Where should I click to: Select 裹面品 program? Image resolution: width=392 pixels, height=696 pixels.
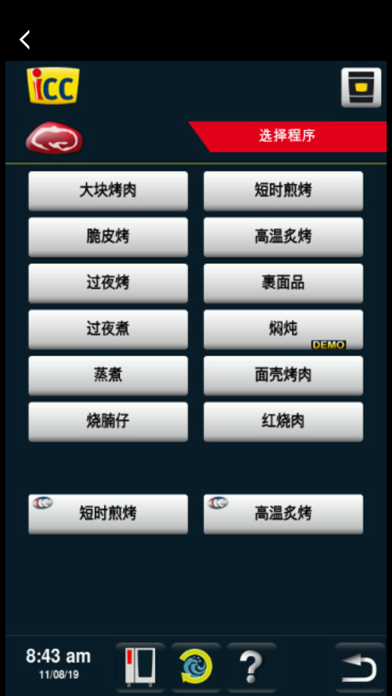(283, 283)
